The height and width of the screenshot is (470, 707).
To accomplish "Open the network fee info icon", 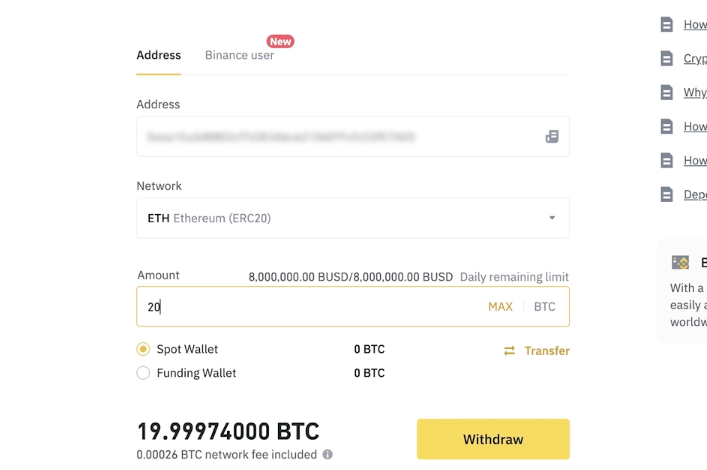I will 328,455.
